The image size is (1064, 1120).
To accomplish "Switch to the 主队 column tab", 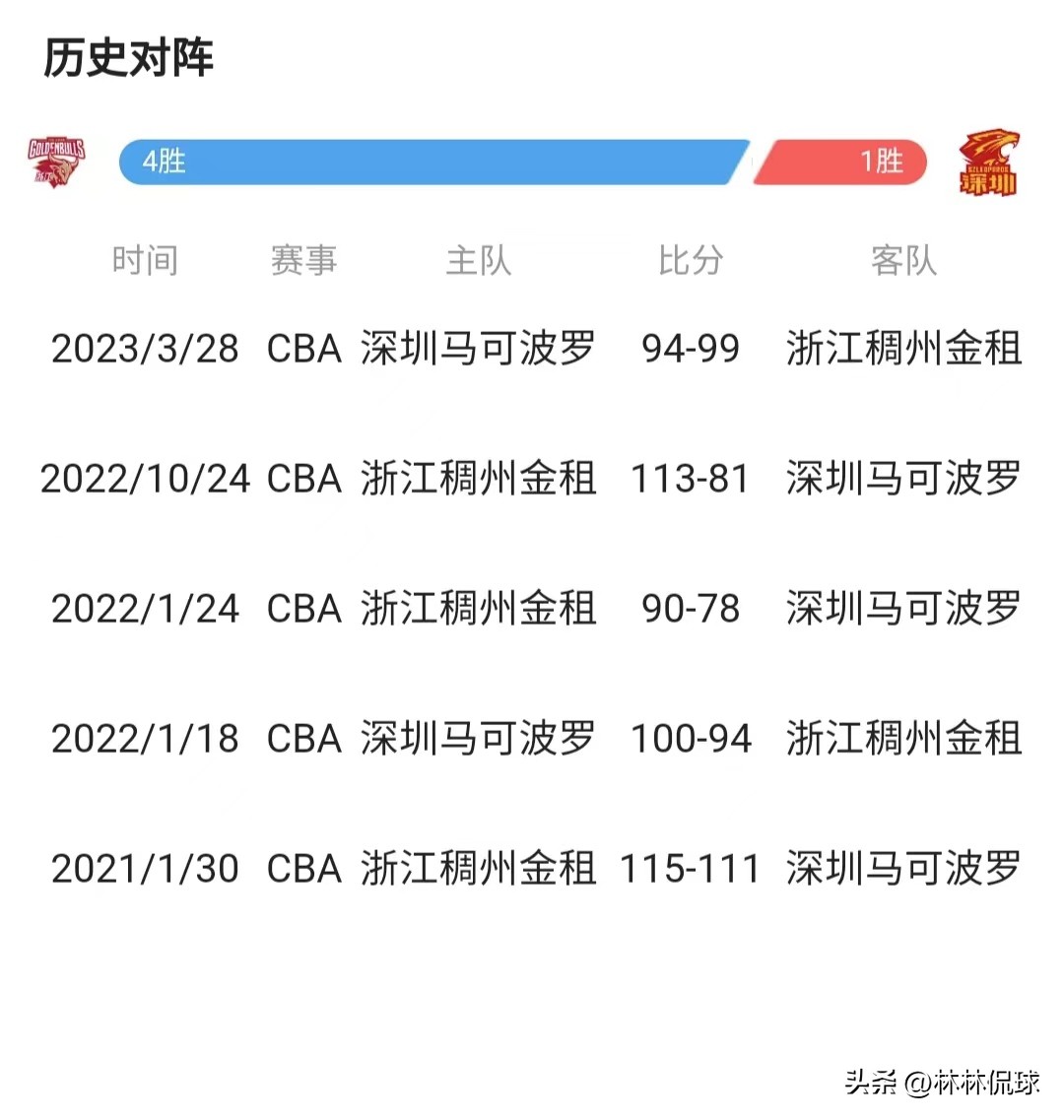I will pos(477,260).
